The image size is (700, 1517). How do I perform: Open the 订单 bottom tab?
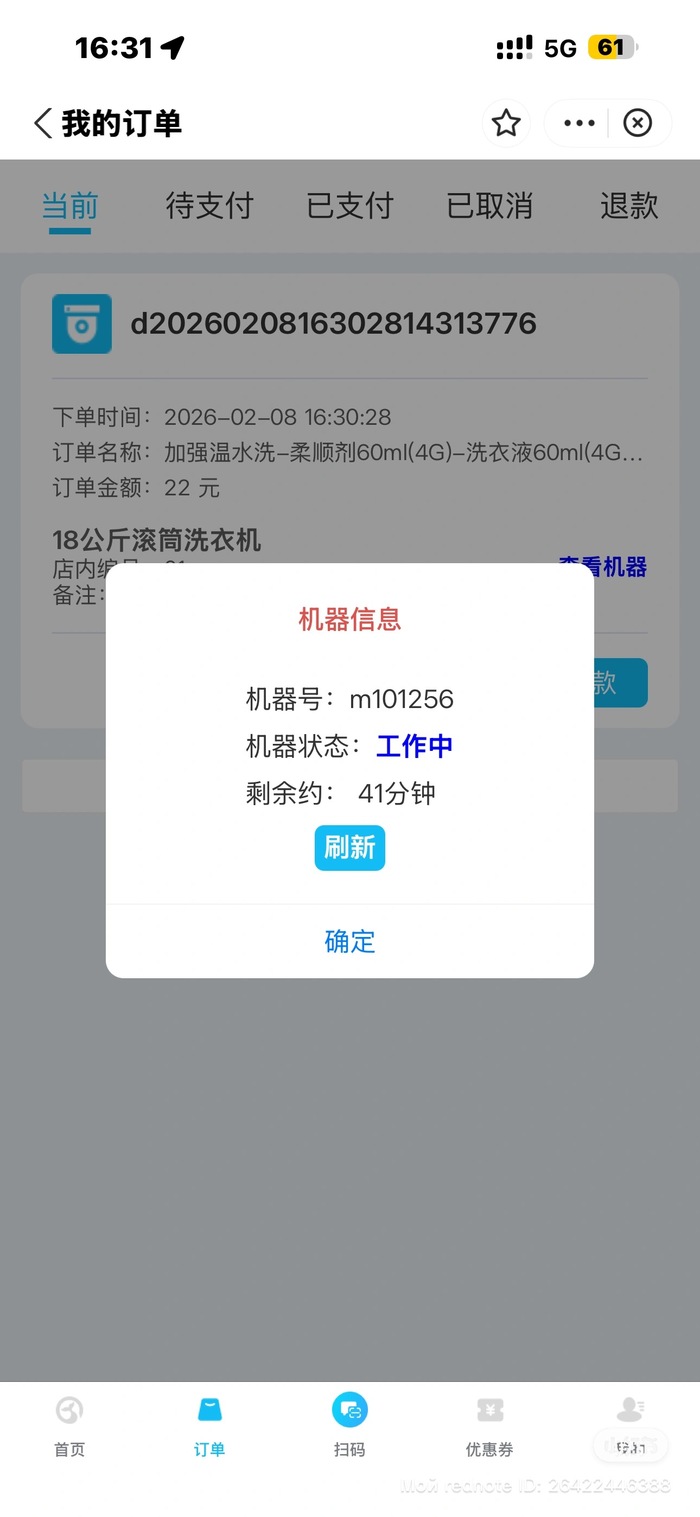click(210, 1426)
